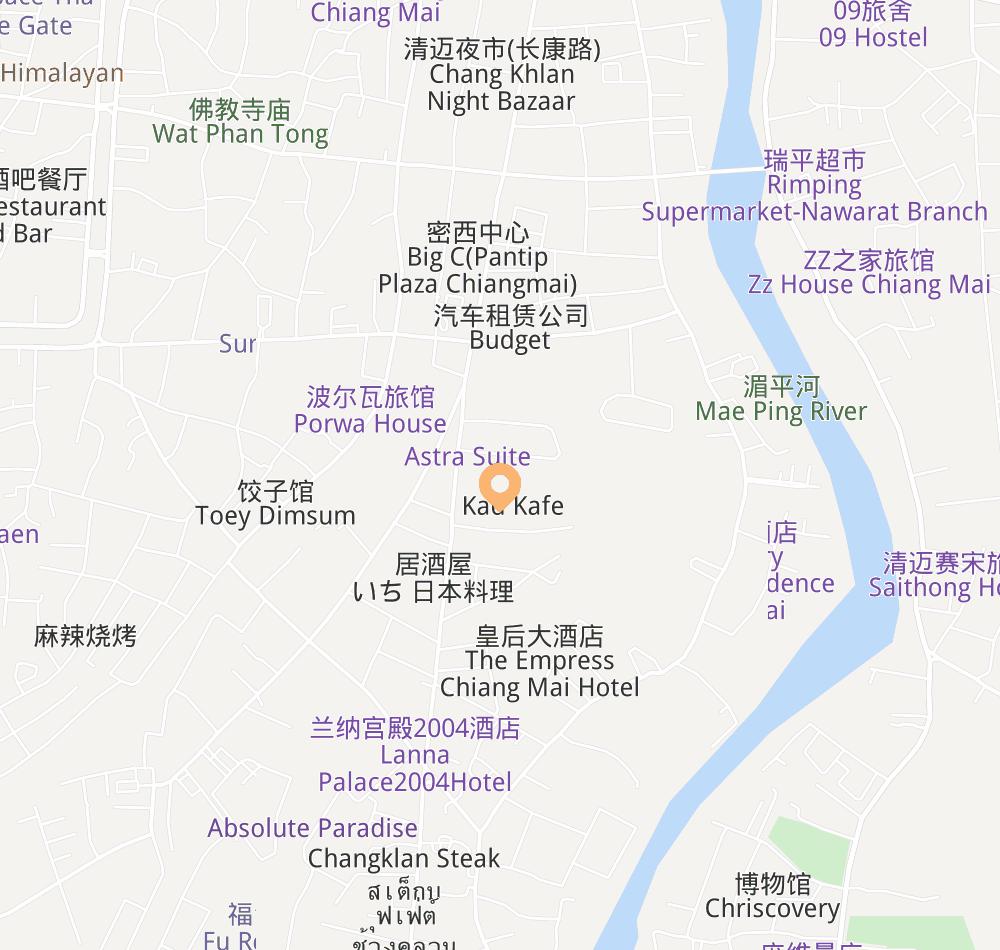The image size is (1000, 950).
Task: Open Rimping Supermarket-Nawarat Branch place label
Action: click(814, 186)
